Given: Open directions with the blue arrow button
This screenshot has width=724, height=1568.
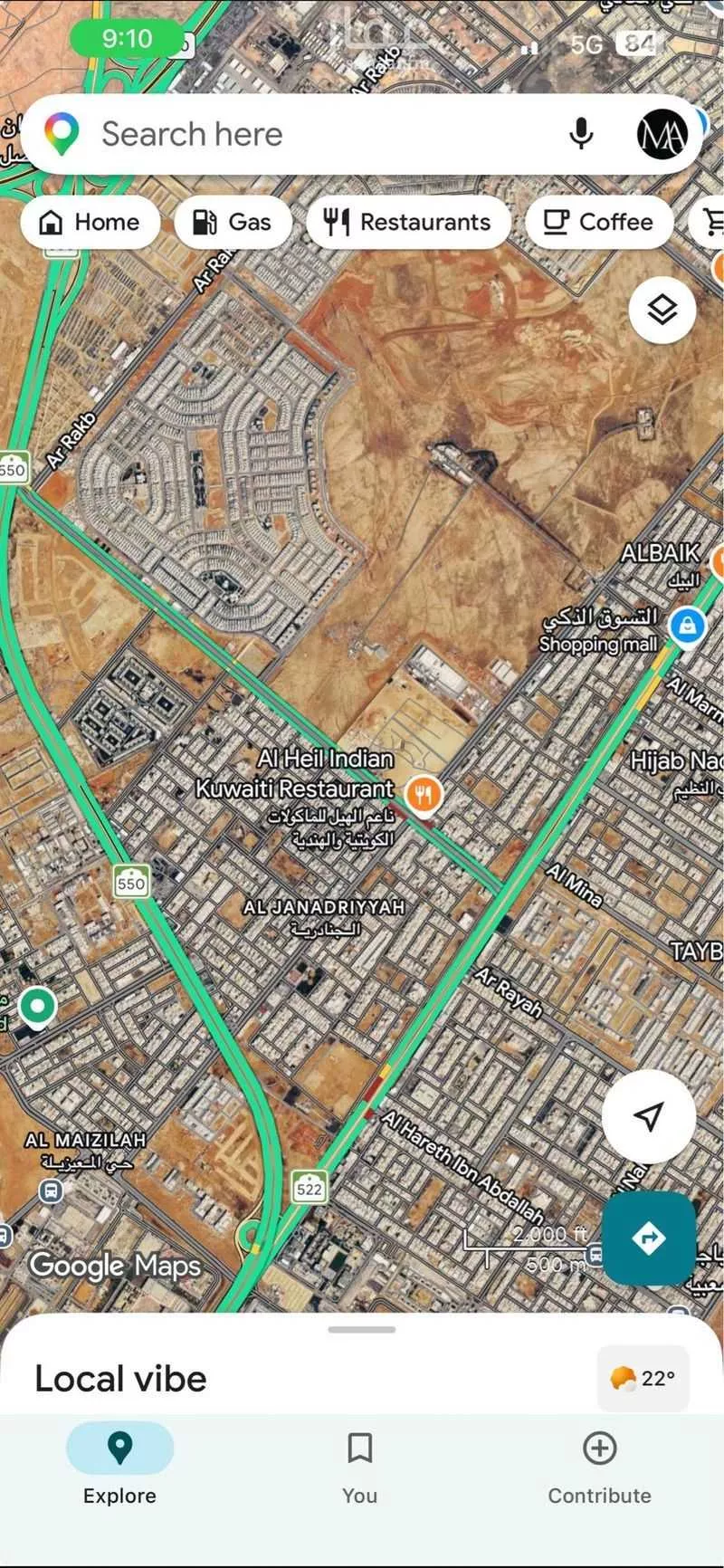Looking at the screenshot, I should pyautogui.click(x=648, y=1238).
